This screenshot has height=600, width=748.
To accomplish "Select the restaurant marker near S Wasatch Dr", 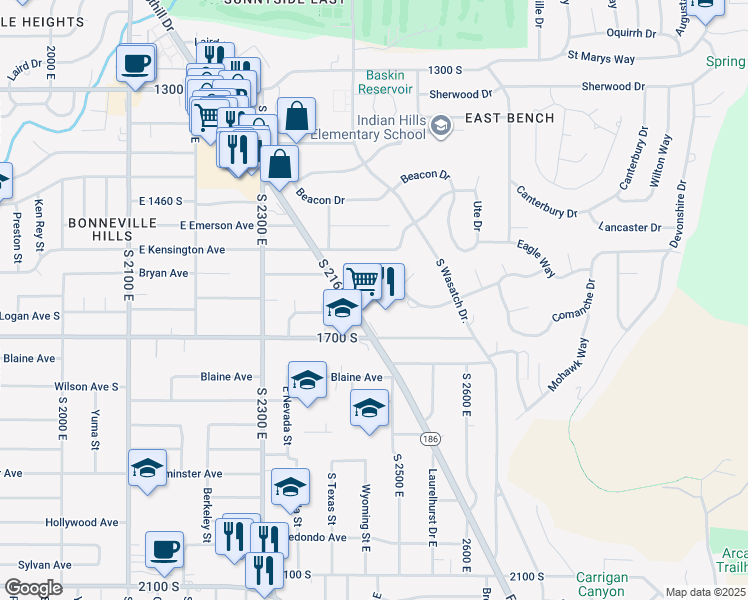I will (390, 282).
